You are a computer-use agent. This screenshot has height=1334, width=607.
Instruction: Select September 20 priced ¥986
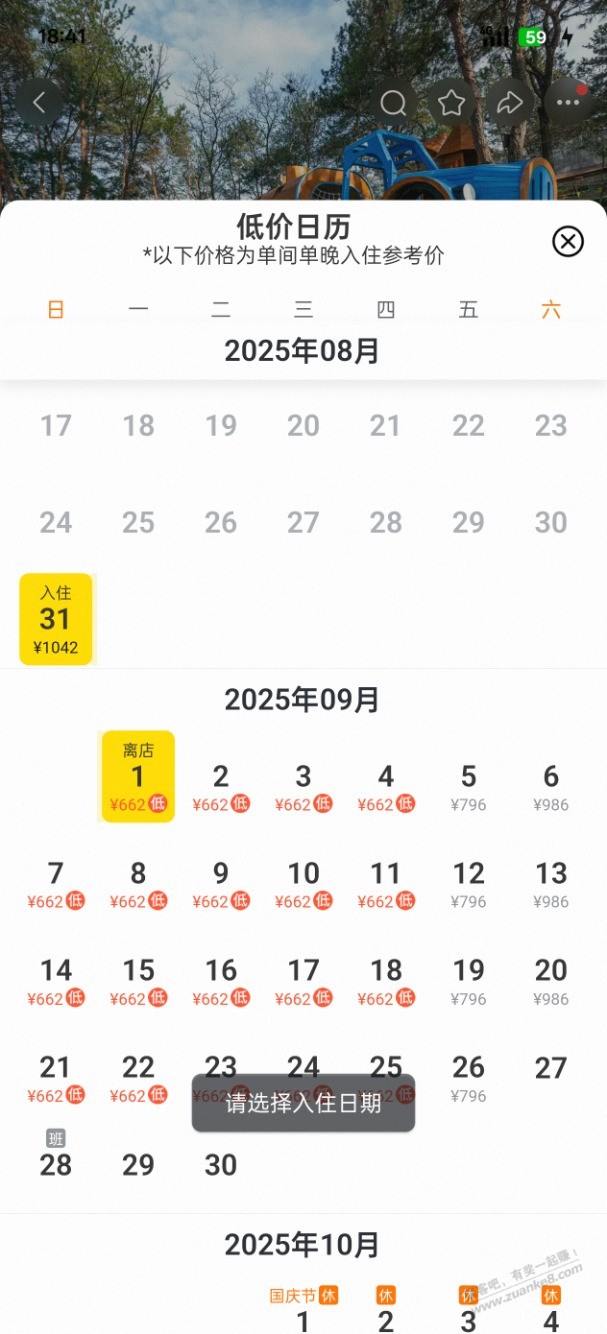pos(551,981)
